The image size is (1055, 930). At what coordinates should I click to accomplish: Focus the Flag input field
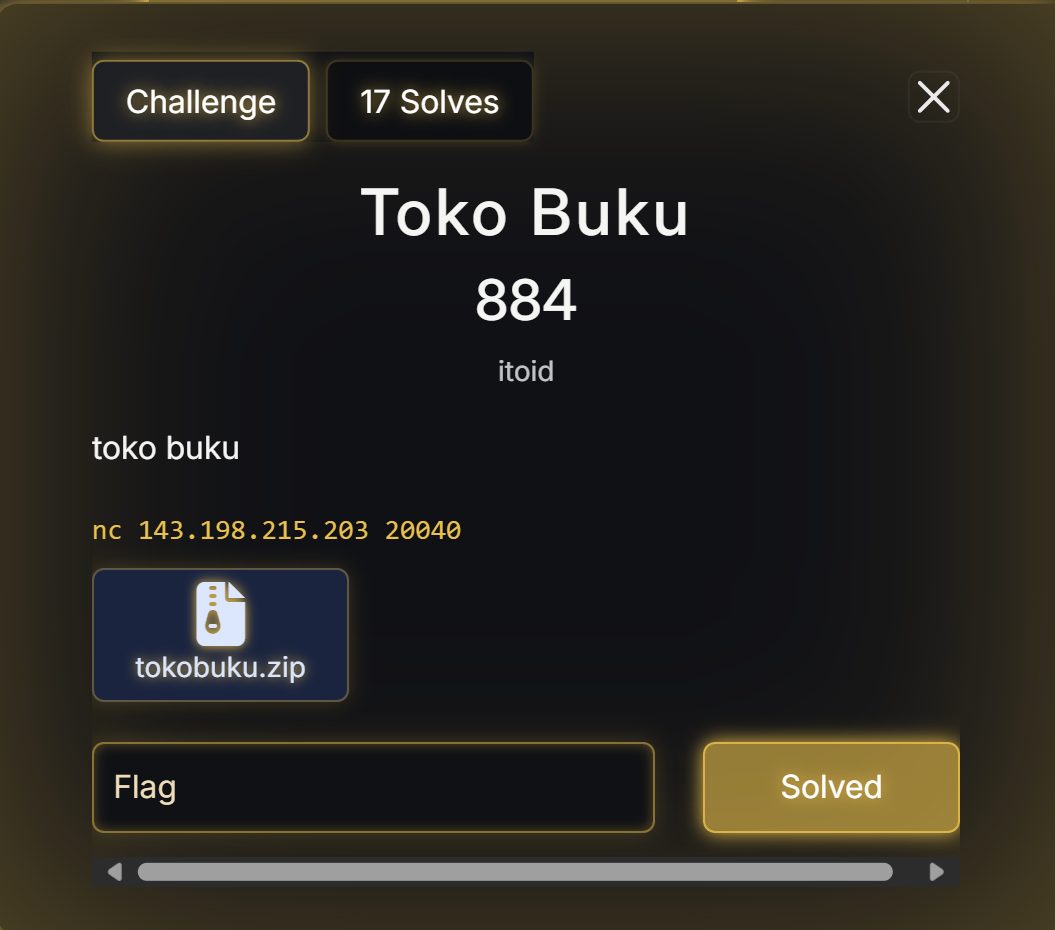click(x=373, y=787)
